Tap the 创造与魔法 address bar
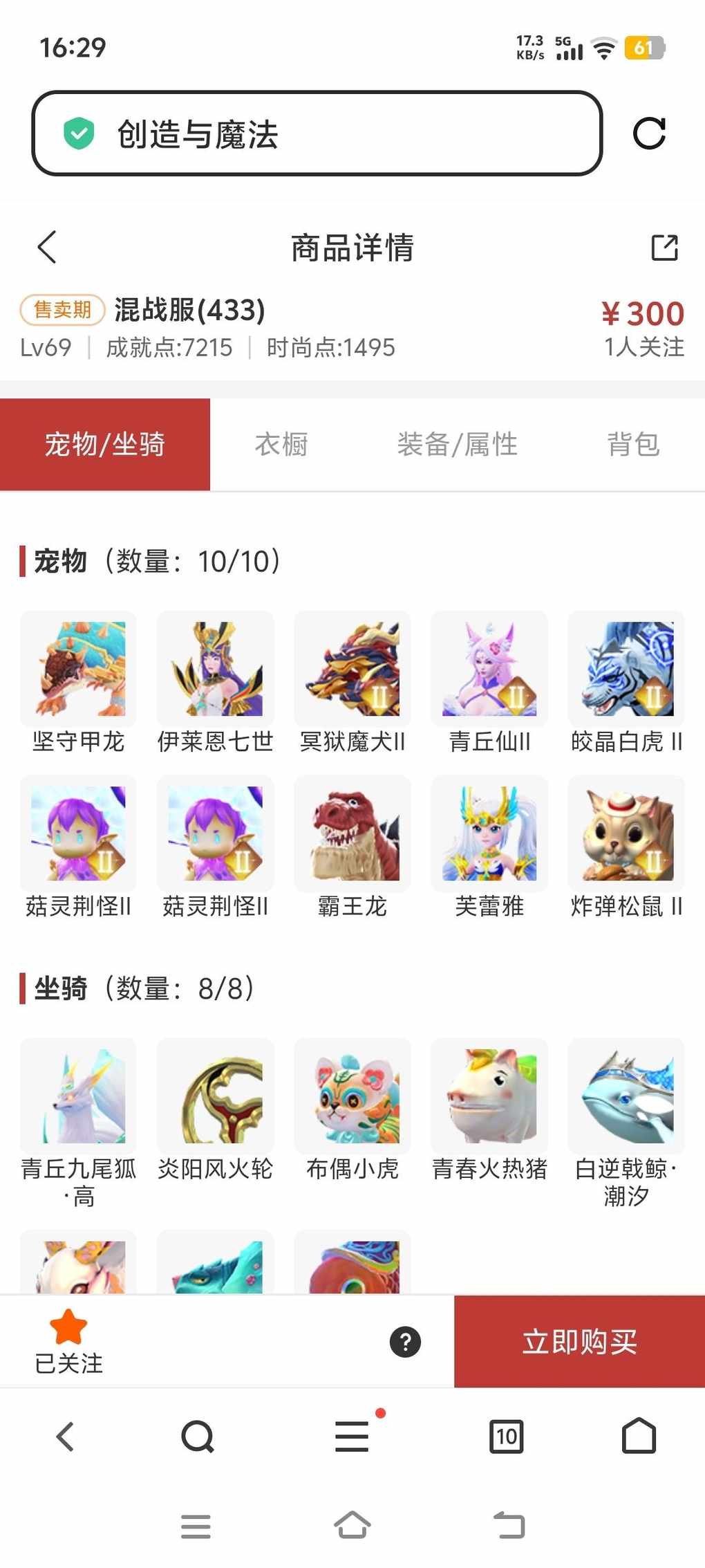705x1568 pixels. tap(317, 133)
